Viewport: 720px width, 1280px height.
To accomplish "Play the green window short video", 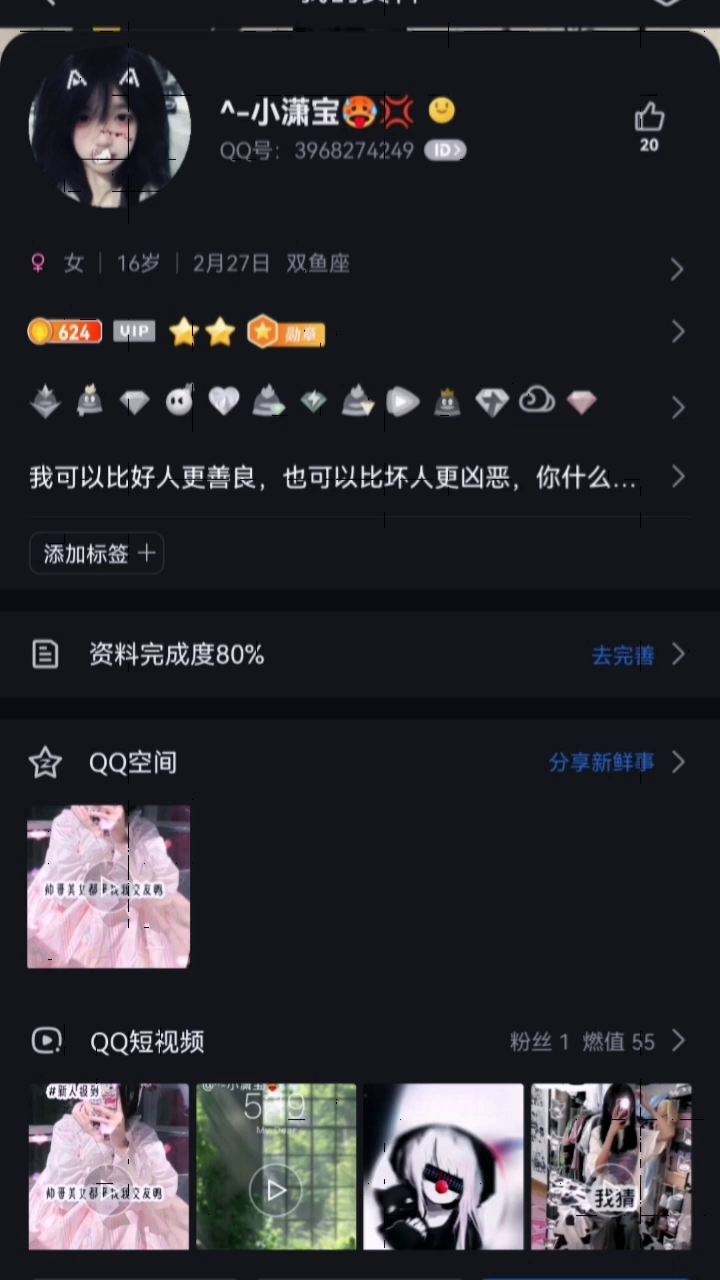I will click(276, 1166).
